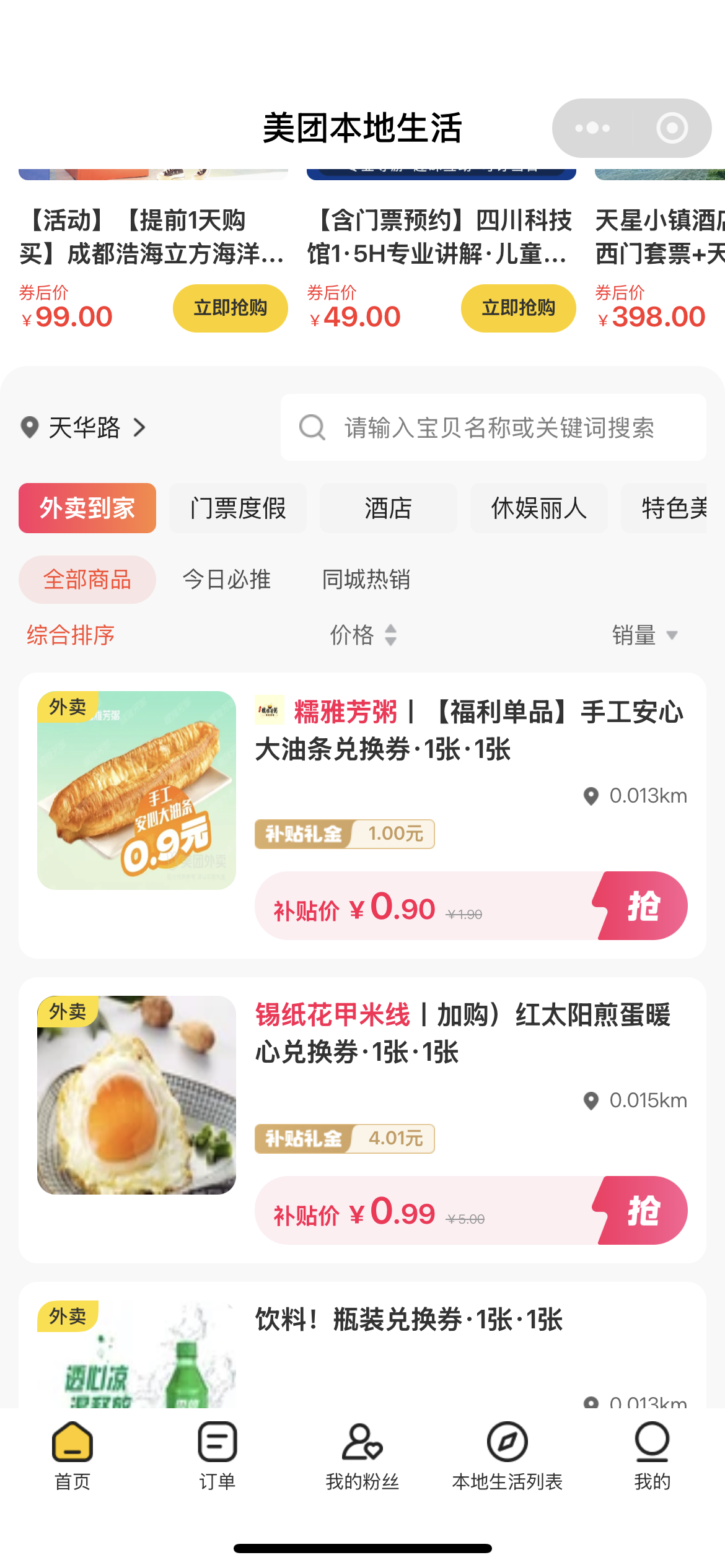The width and height of the screenshot is (725, 1568).
Task: Tap 立即抢购 for the ¥49.00 deal
Action: (x=518, y=308)
